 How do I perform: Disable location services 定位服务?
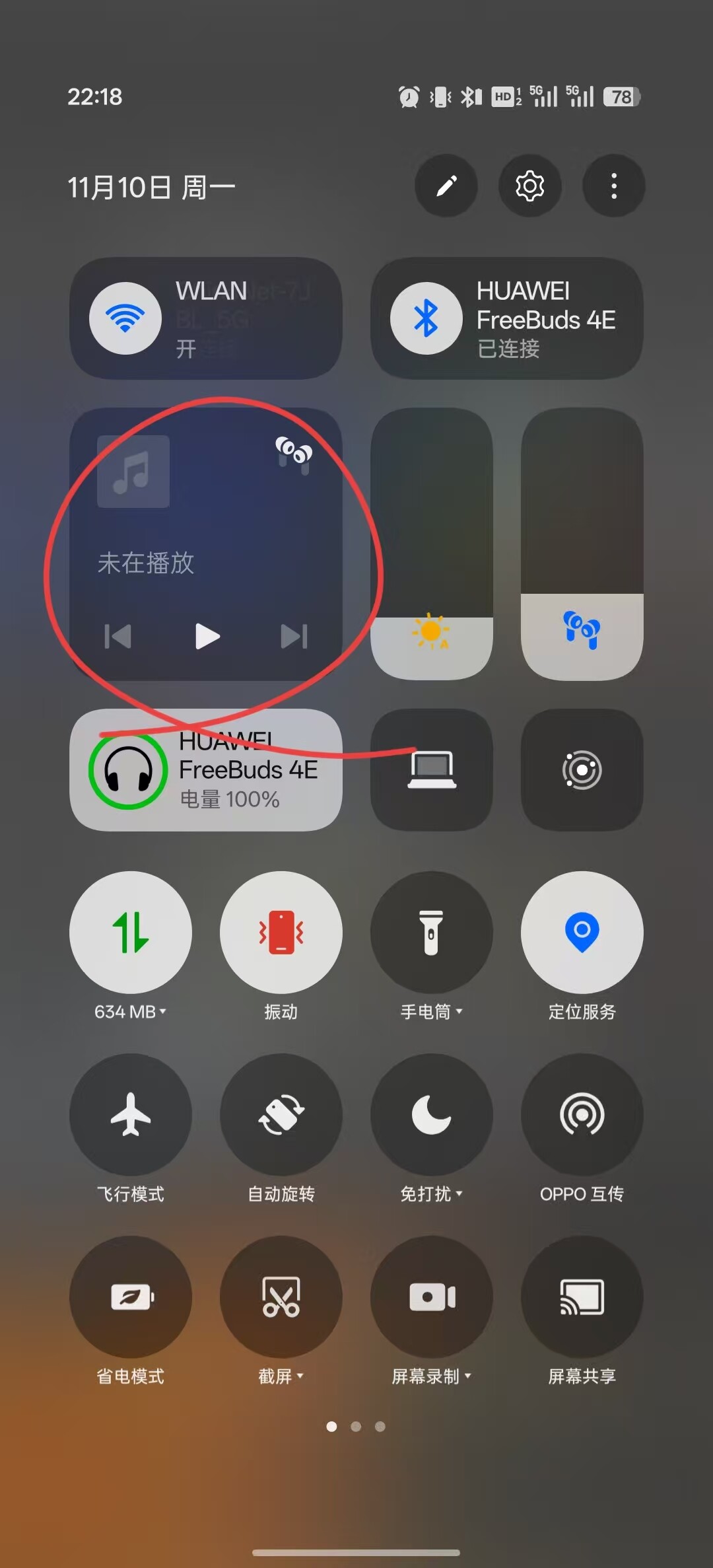[x=582, y=932]
